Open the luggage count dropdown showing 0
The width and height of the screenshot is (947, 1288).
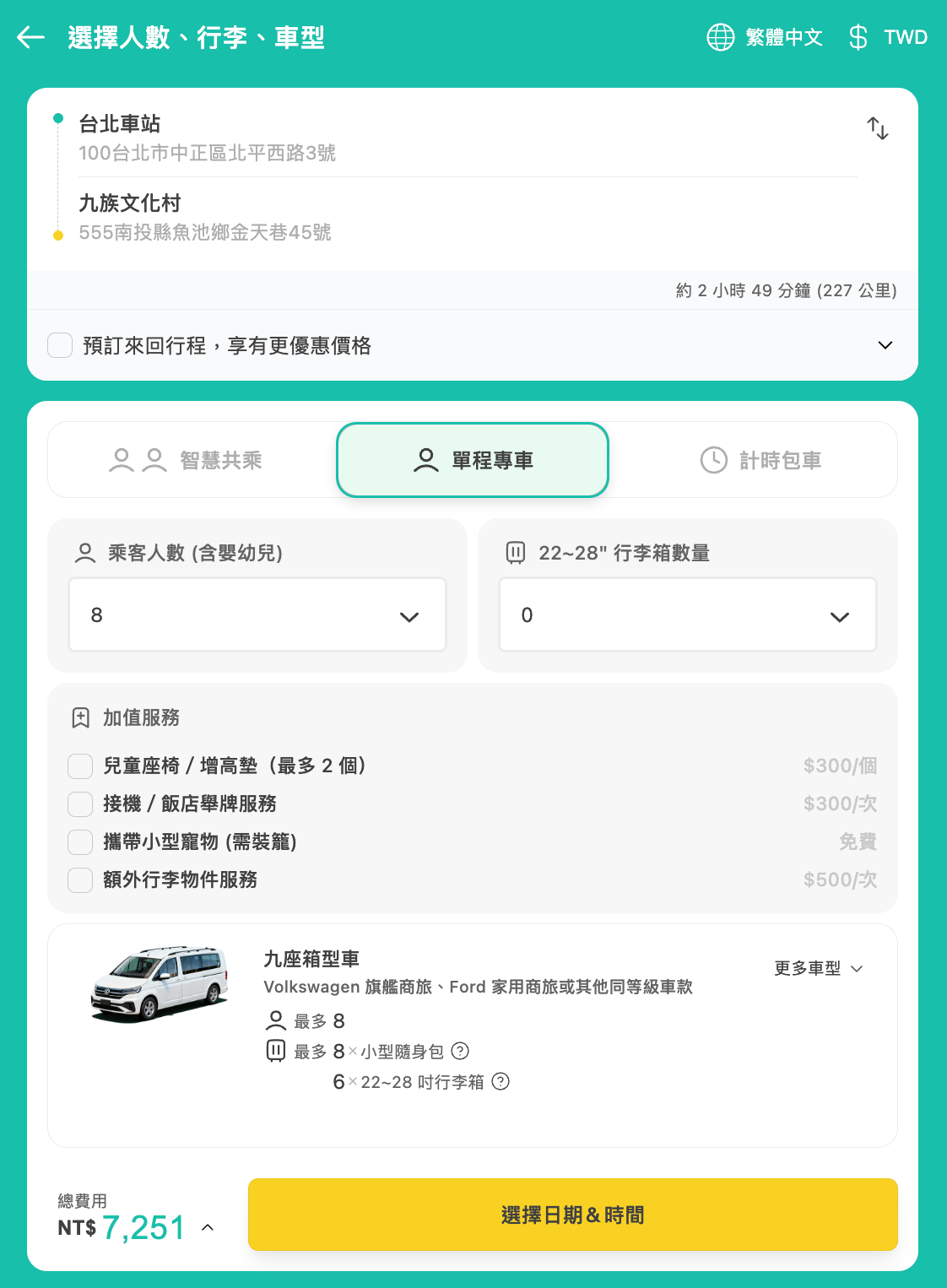coord(687,614)
